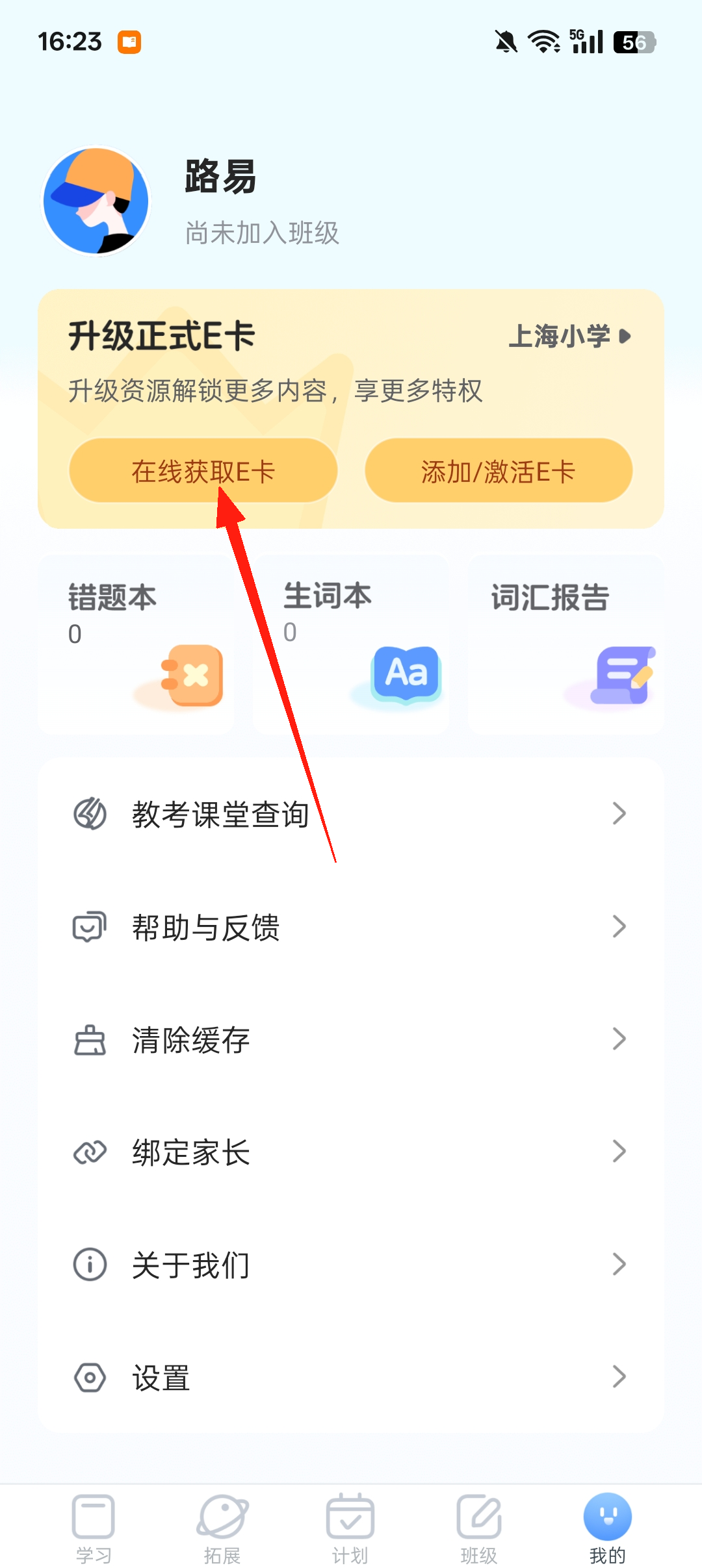Go to the 计划 tab
Viewport: 702px width, 1568px height.
350,1528
